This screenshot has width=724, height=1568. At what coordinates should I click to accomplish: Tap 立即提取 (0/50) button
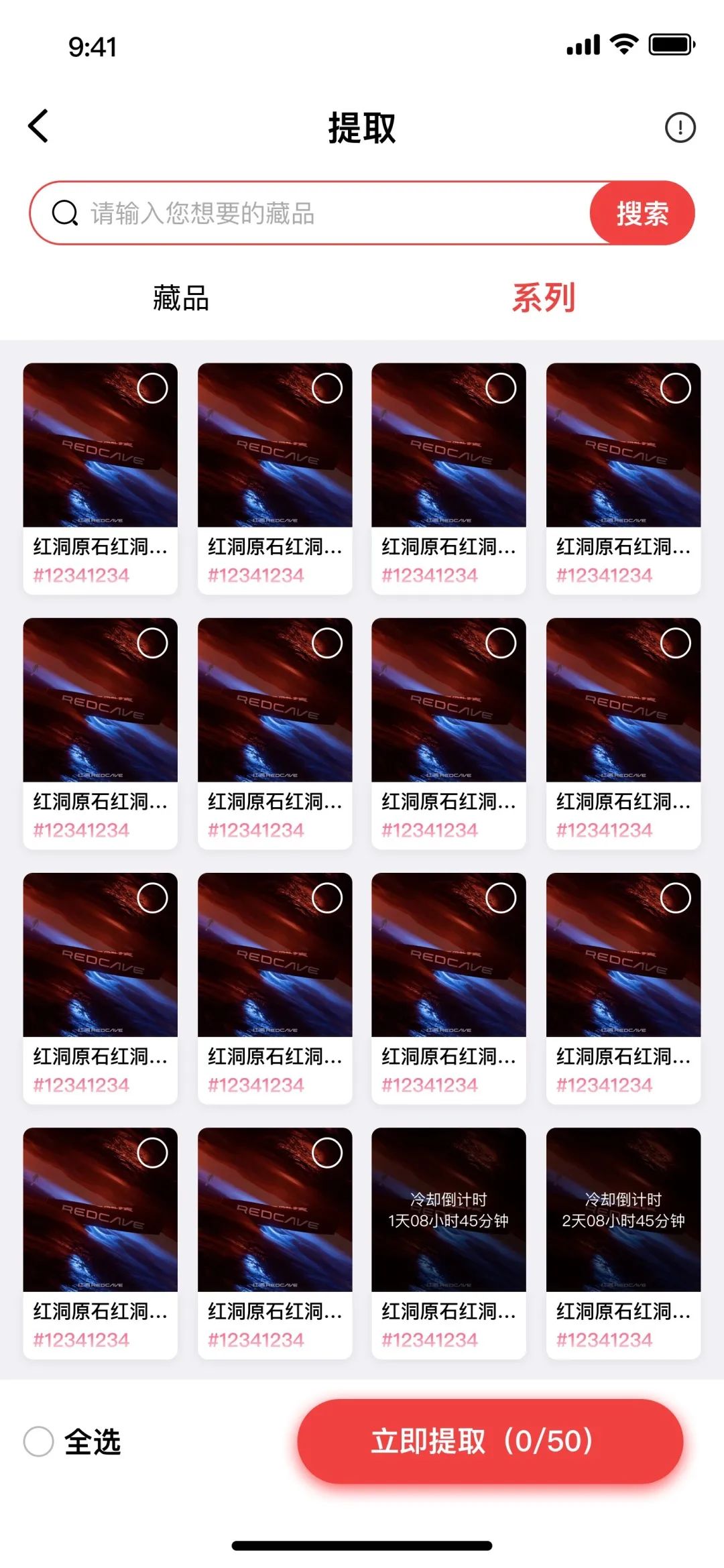pos(490,1441)
